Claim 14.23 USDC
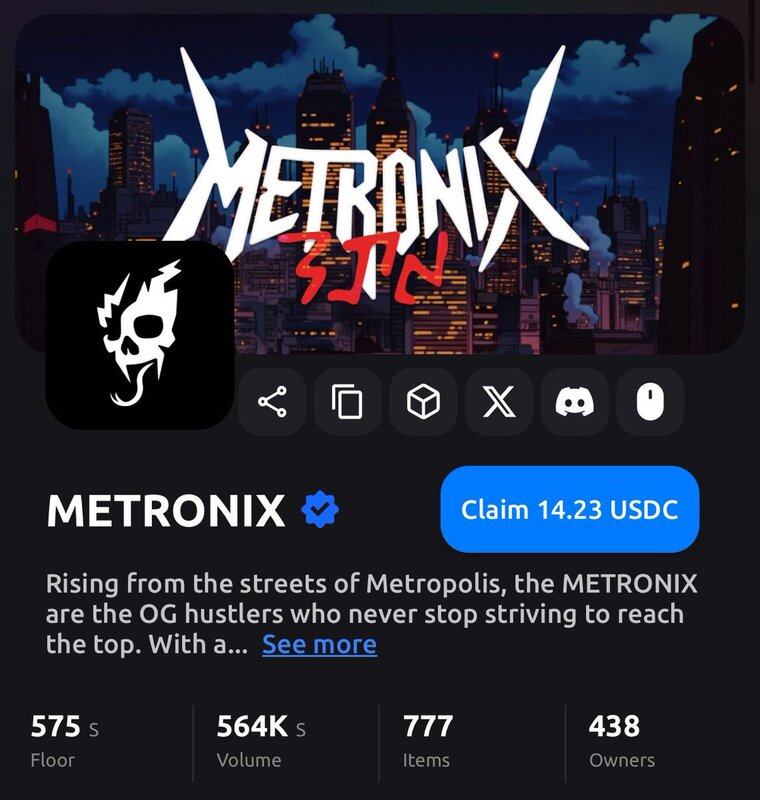760x800 pixels. 569,509
